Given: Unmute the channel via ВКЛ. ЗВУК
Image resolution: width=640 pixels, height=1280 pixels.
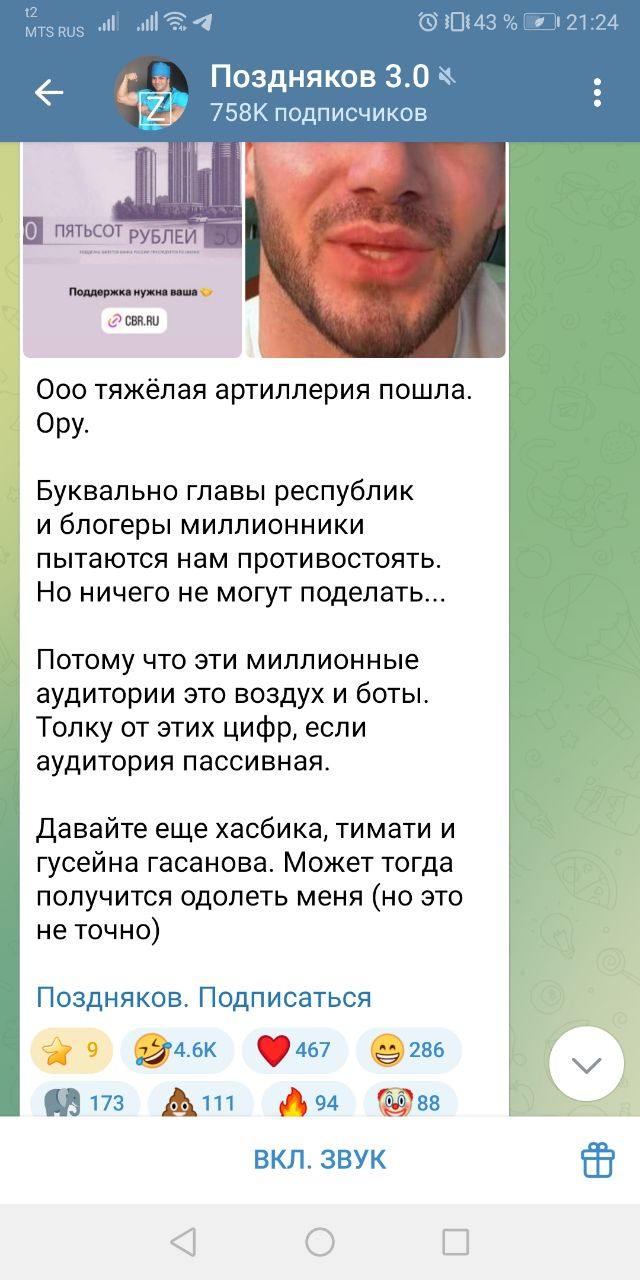Looking at the screenshot, I should click(x=320, y=1160).
